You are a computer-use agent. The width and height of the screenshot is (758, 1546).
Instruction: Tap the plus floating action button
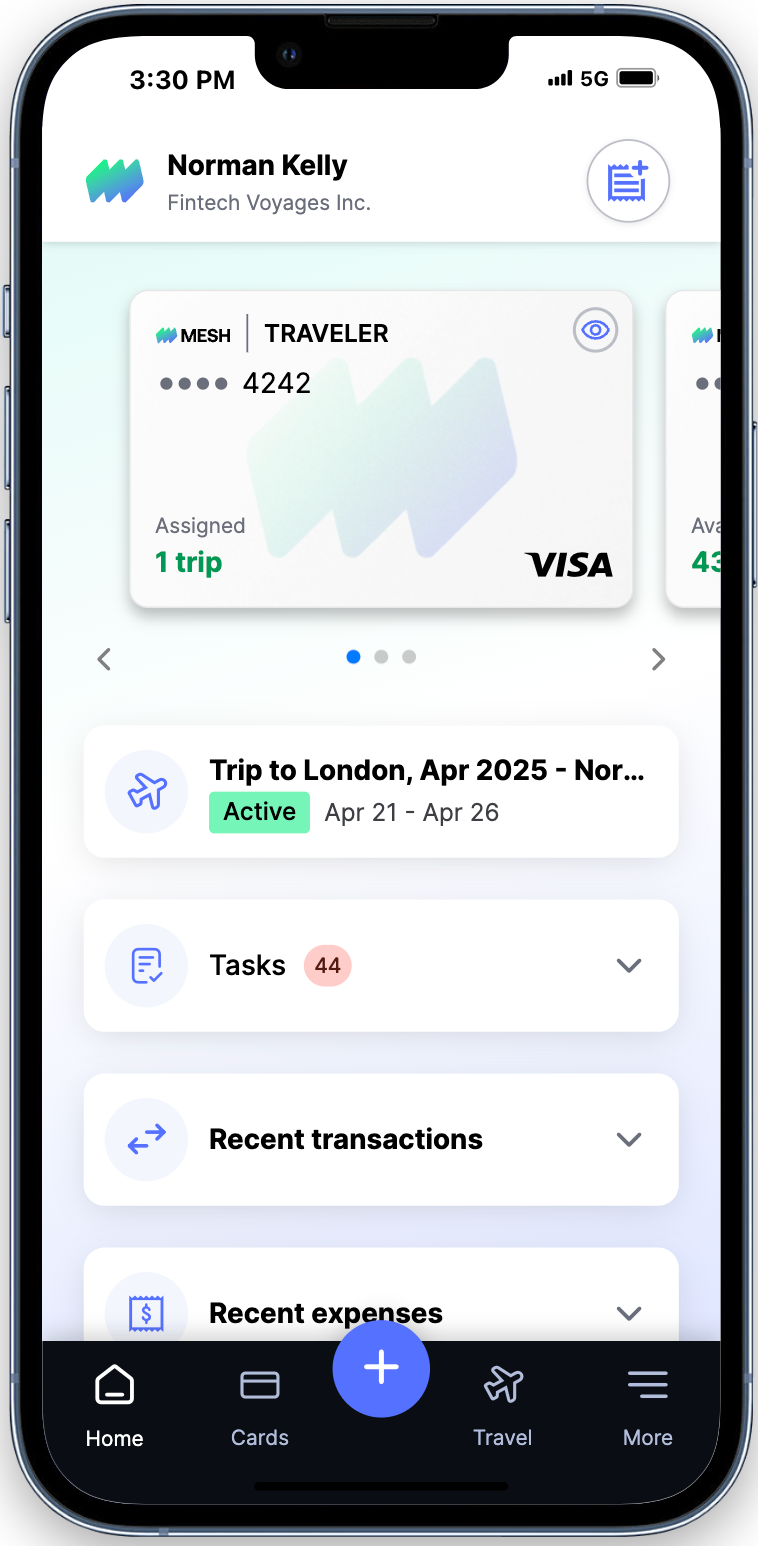pyautogui.click(x=381, y=1368)
